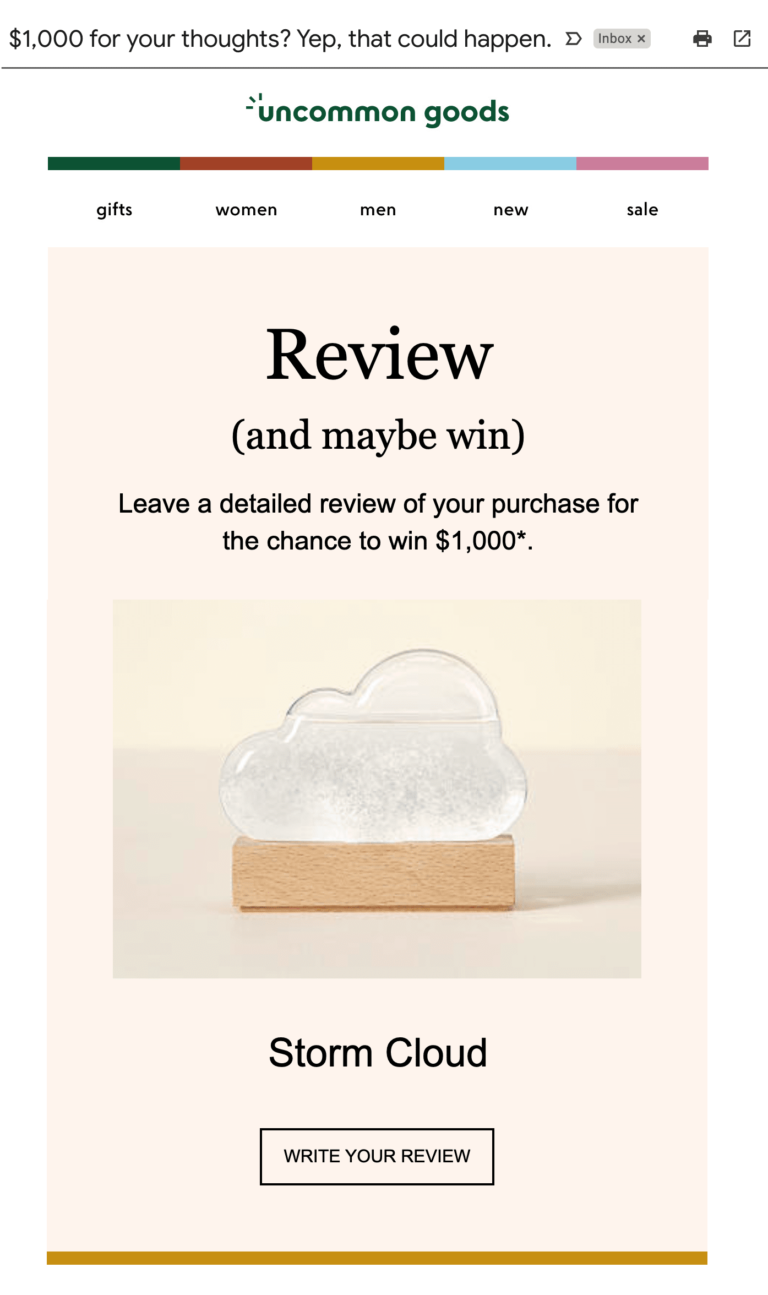Viewport: 768px width, 1295px height.
Task: Toggle the importance marker beside the subject
Action: point(573,39)
